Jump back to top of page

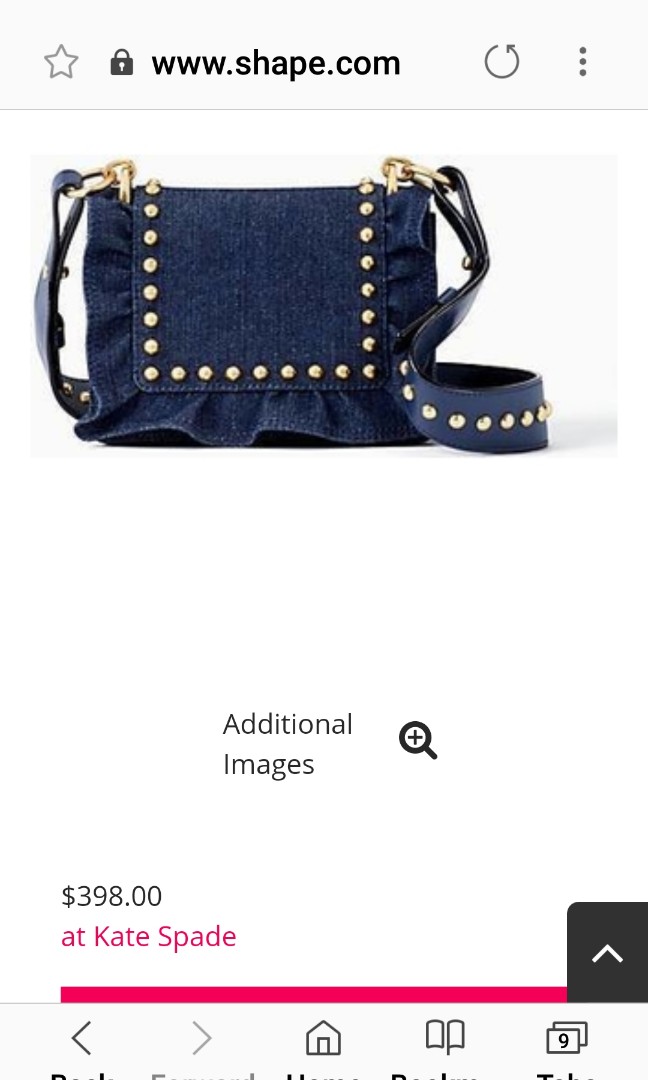click(606, 954)
